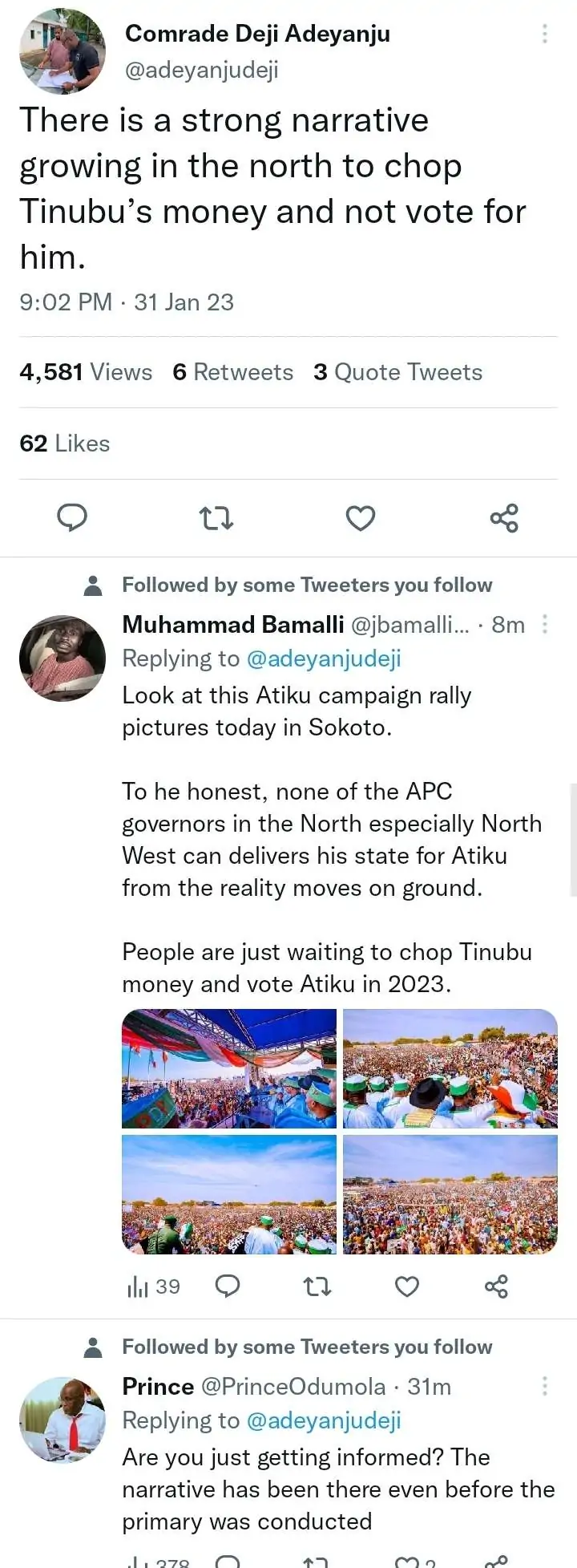Open overflow menu on Muhammad Bamalli's reply
The width and height of the screenshot is (577, 1568).
pyautogui.click(x=545, y=624)
